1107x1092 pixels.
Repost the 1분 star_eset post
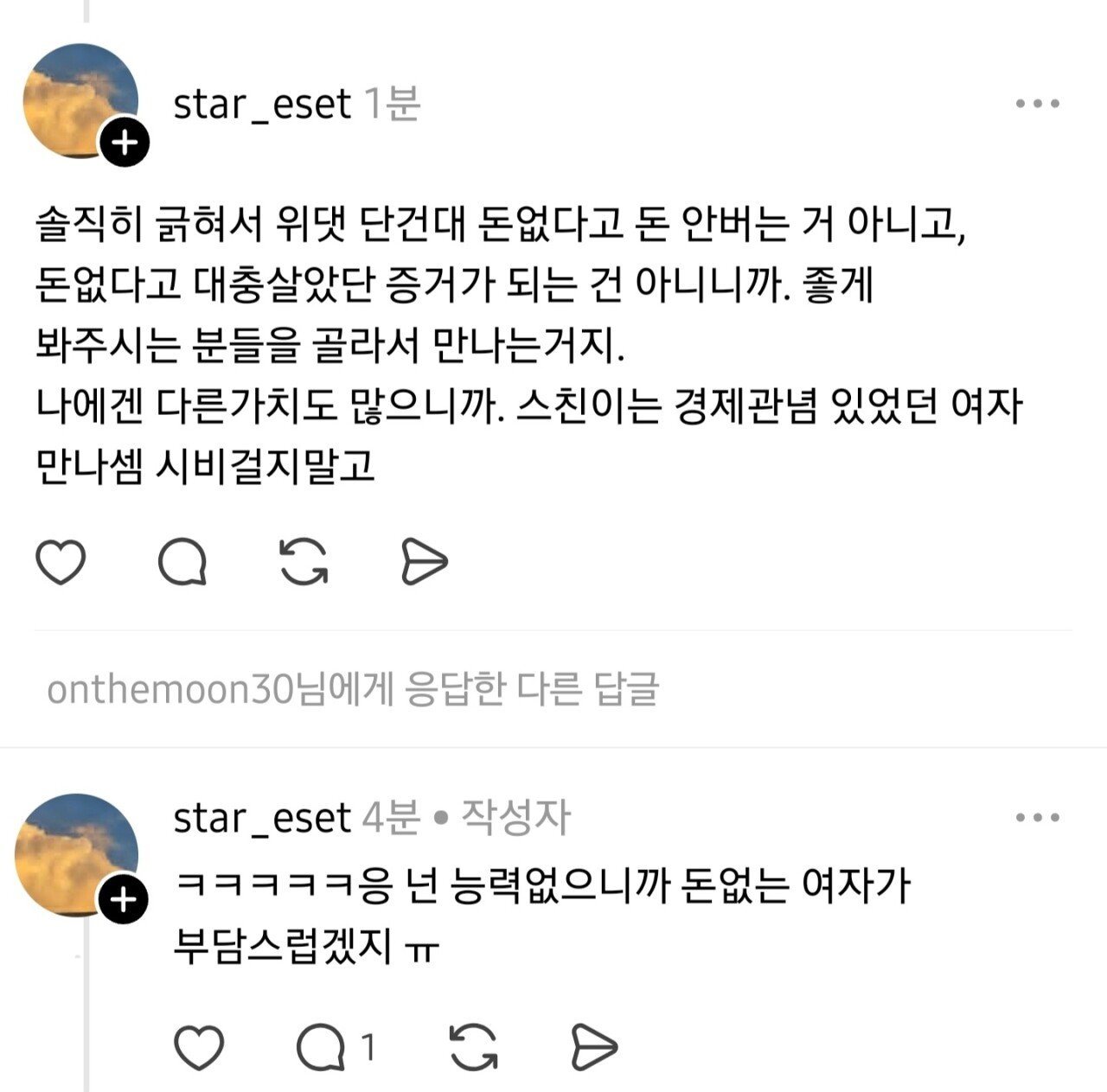coord(304,562)
